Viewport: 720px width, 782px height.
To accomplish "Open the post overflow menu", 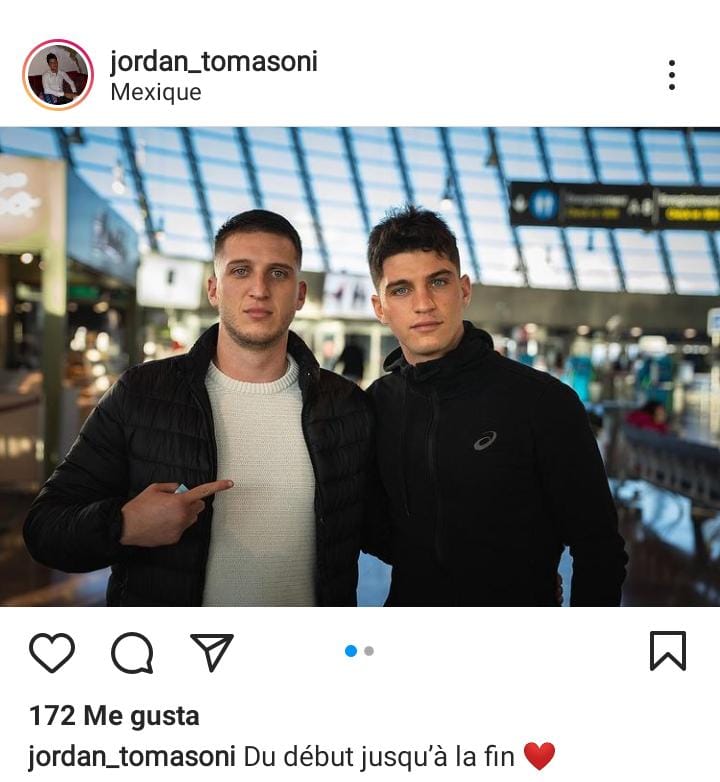I will point(671,75).
